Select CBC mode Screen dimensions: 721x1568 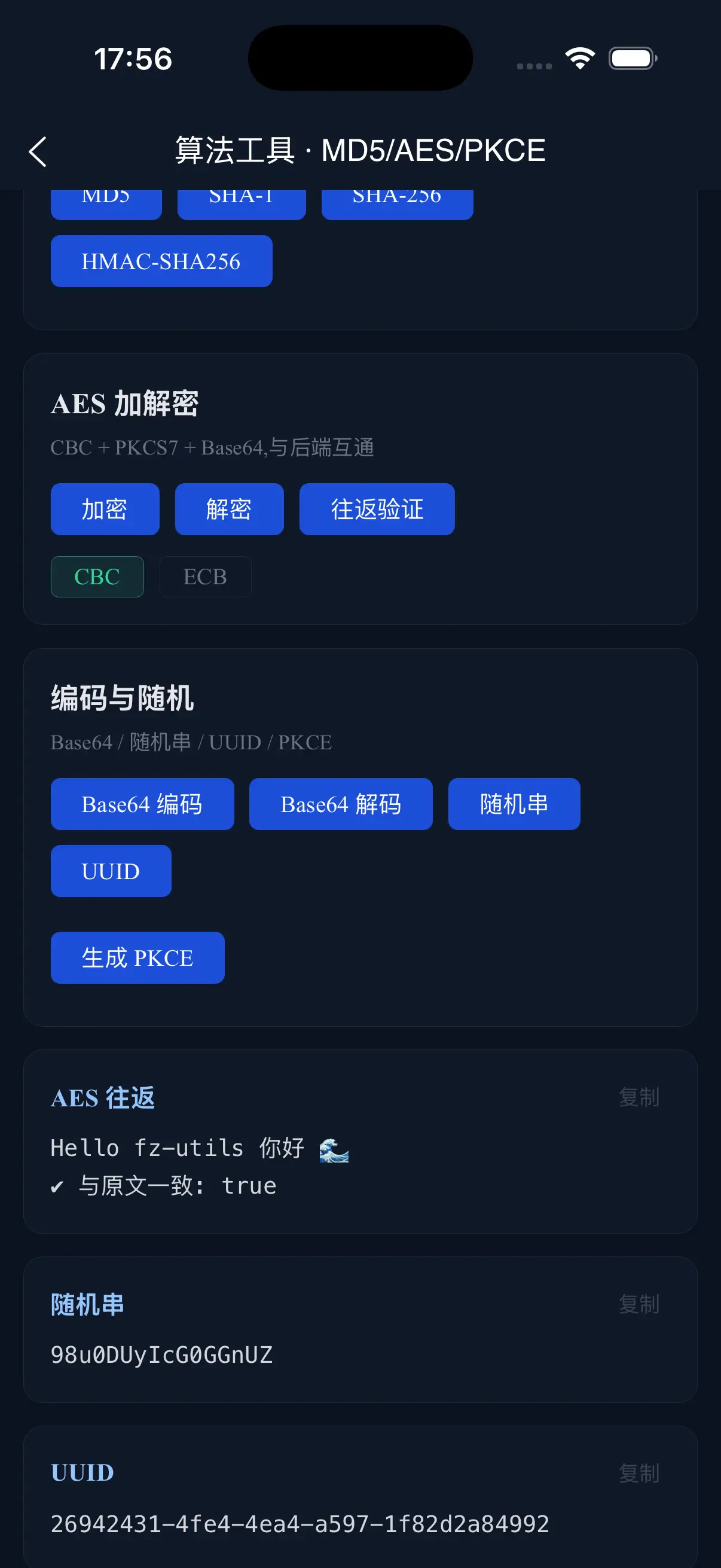(97, 576)
